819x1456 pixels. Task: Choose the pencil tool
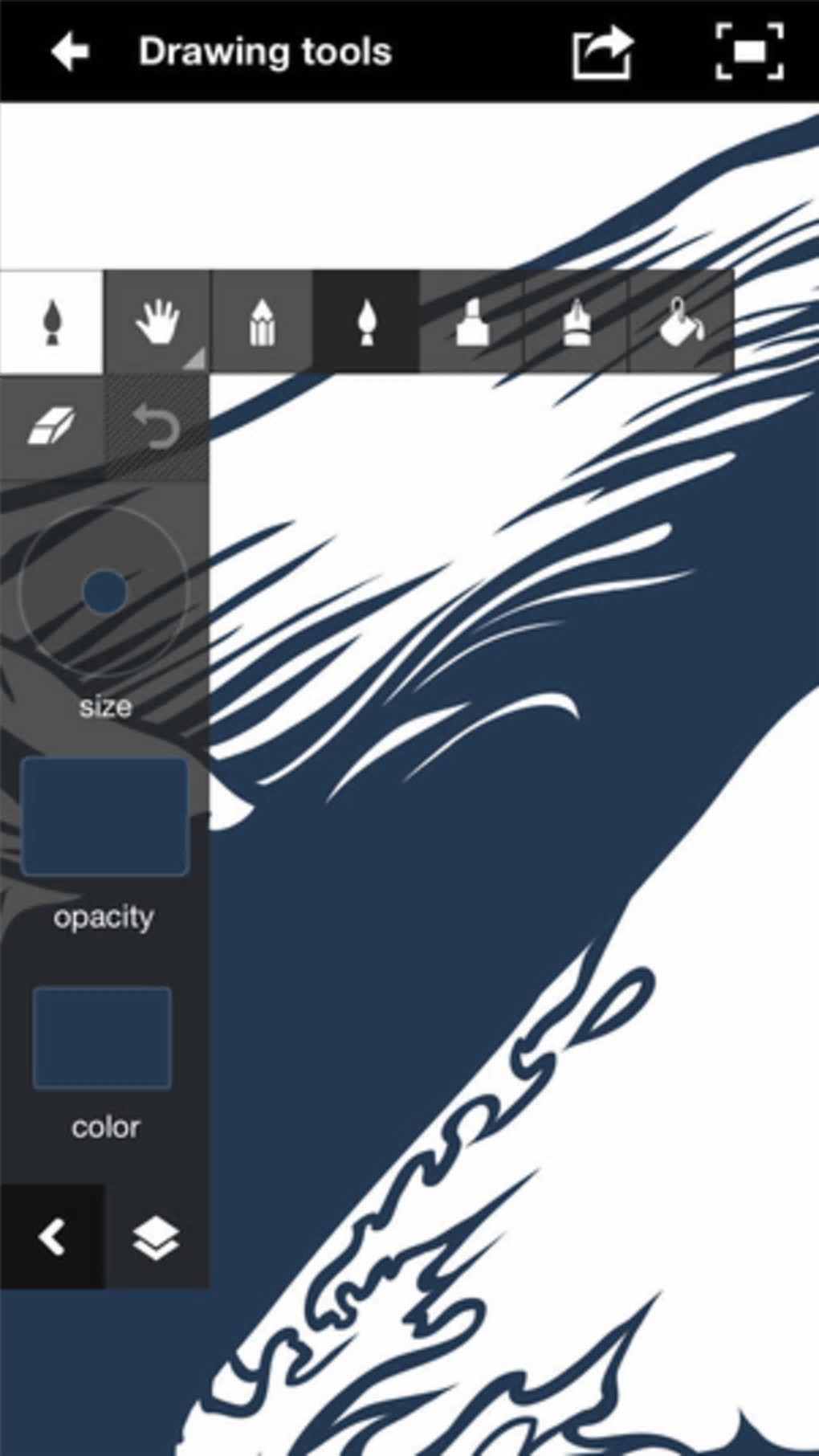[x=261, y=323]
